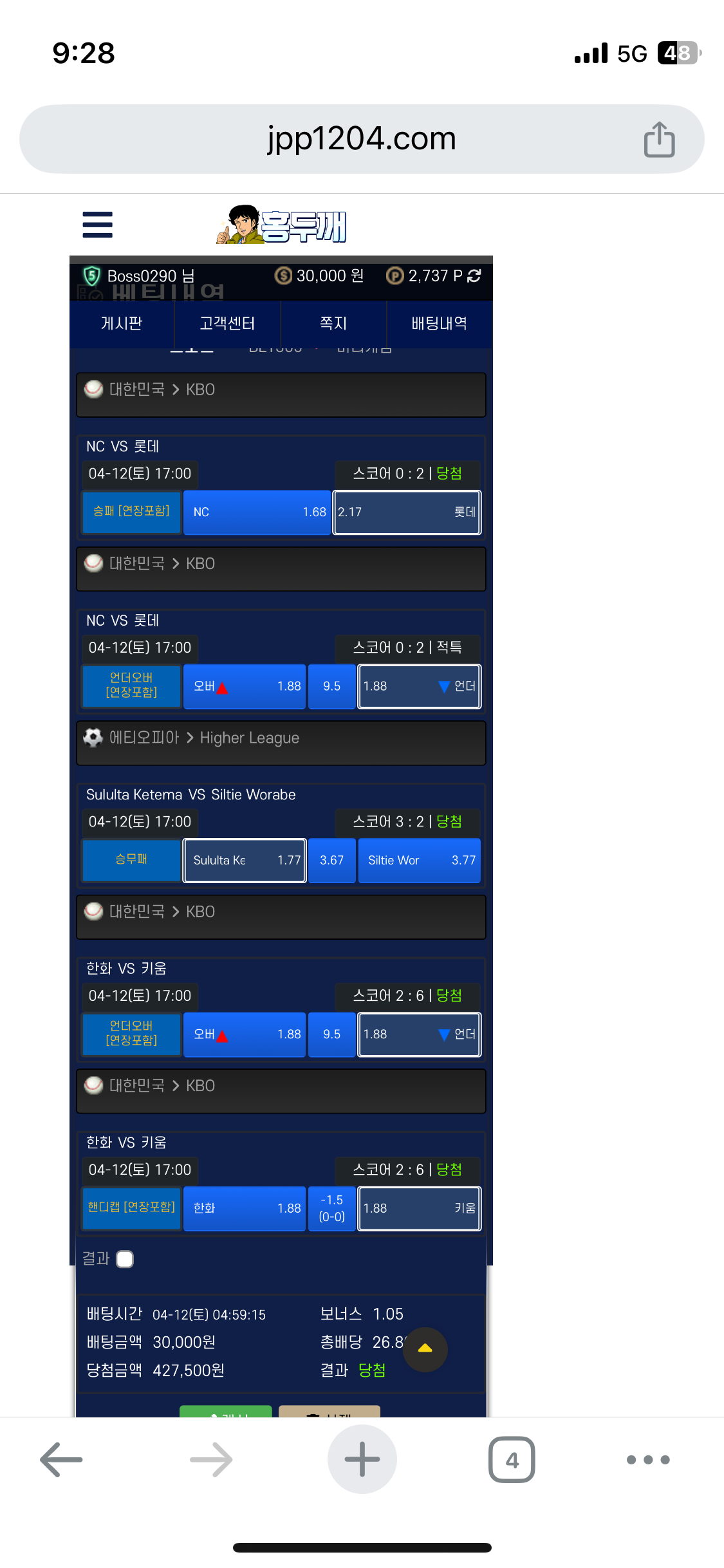The height and width of the screenshot is (1568, 724).
Task: Open the browser's more options menu
Action: 648,1459
